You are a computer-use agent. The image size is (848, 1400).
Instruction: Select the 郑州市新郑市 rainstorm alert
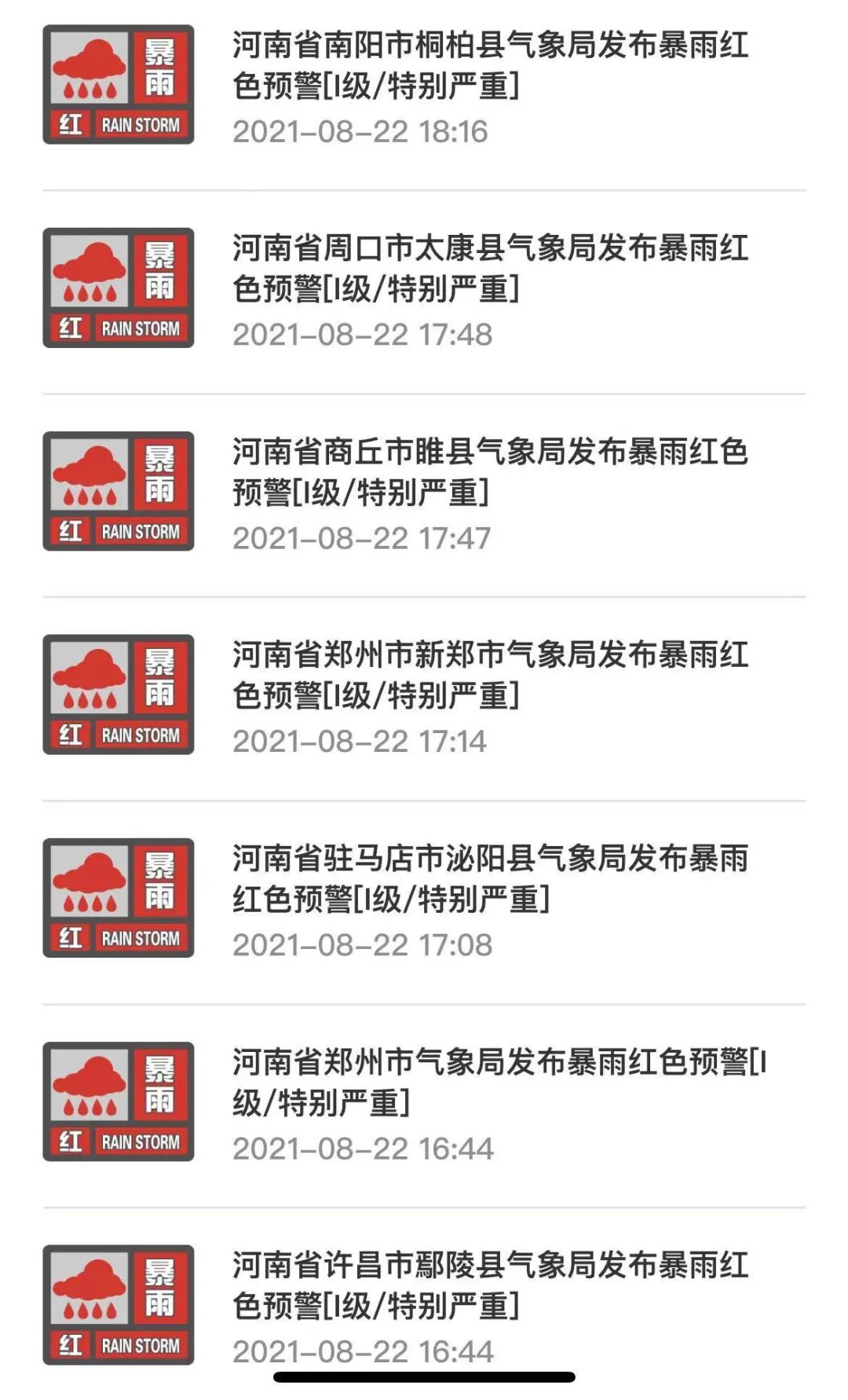click(x=490, y=675)
